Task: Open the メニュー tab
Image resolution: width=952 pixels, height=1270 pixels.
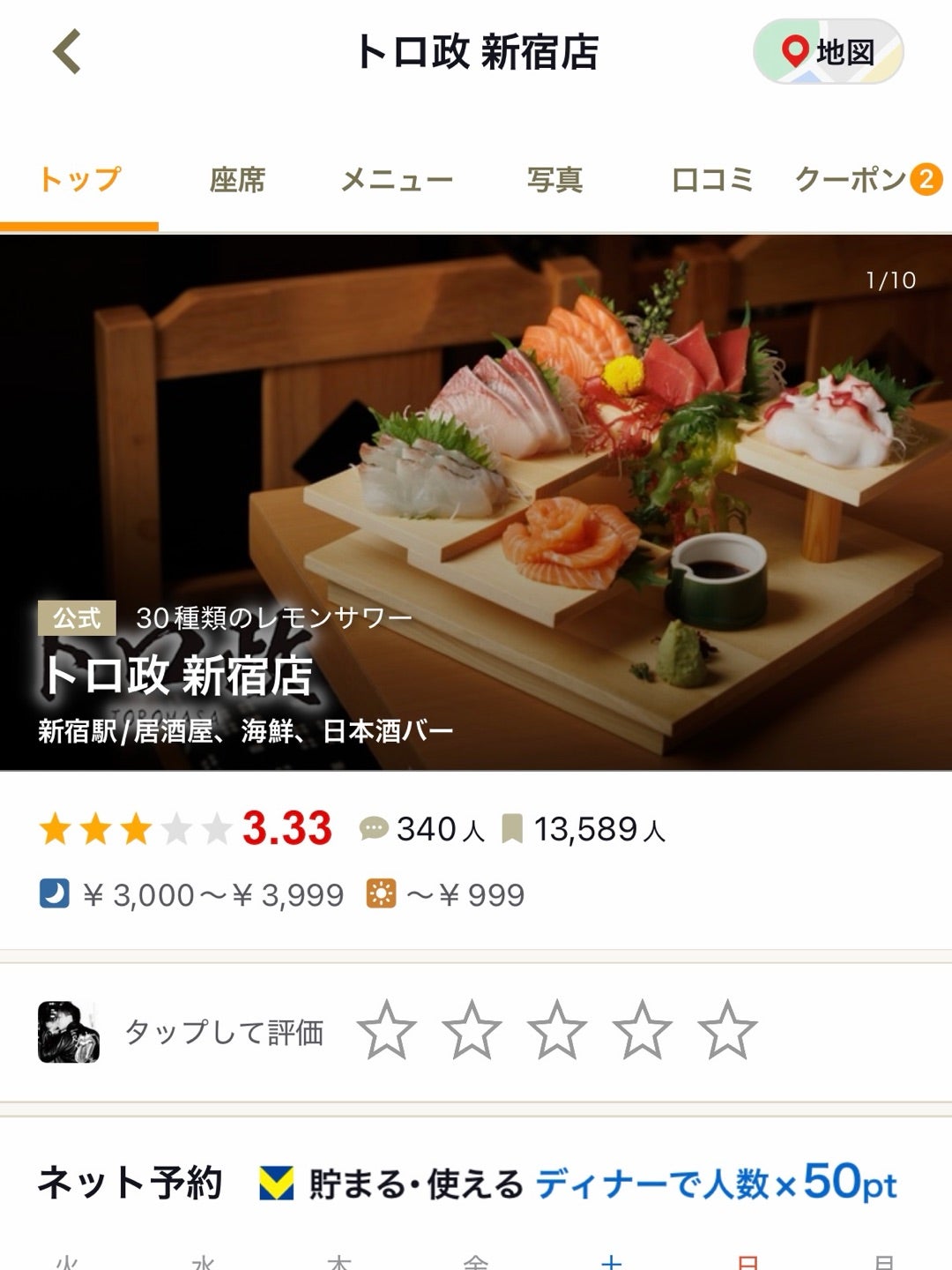Action: pyautogui.click(x=397, y=180)
